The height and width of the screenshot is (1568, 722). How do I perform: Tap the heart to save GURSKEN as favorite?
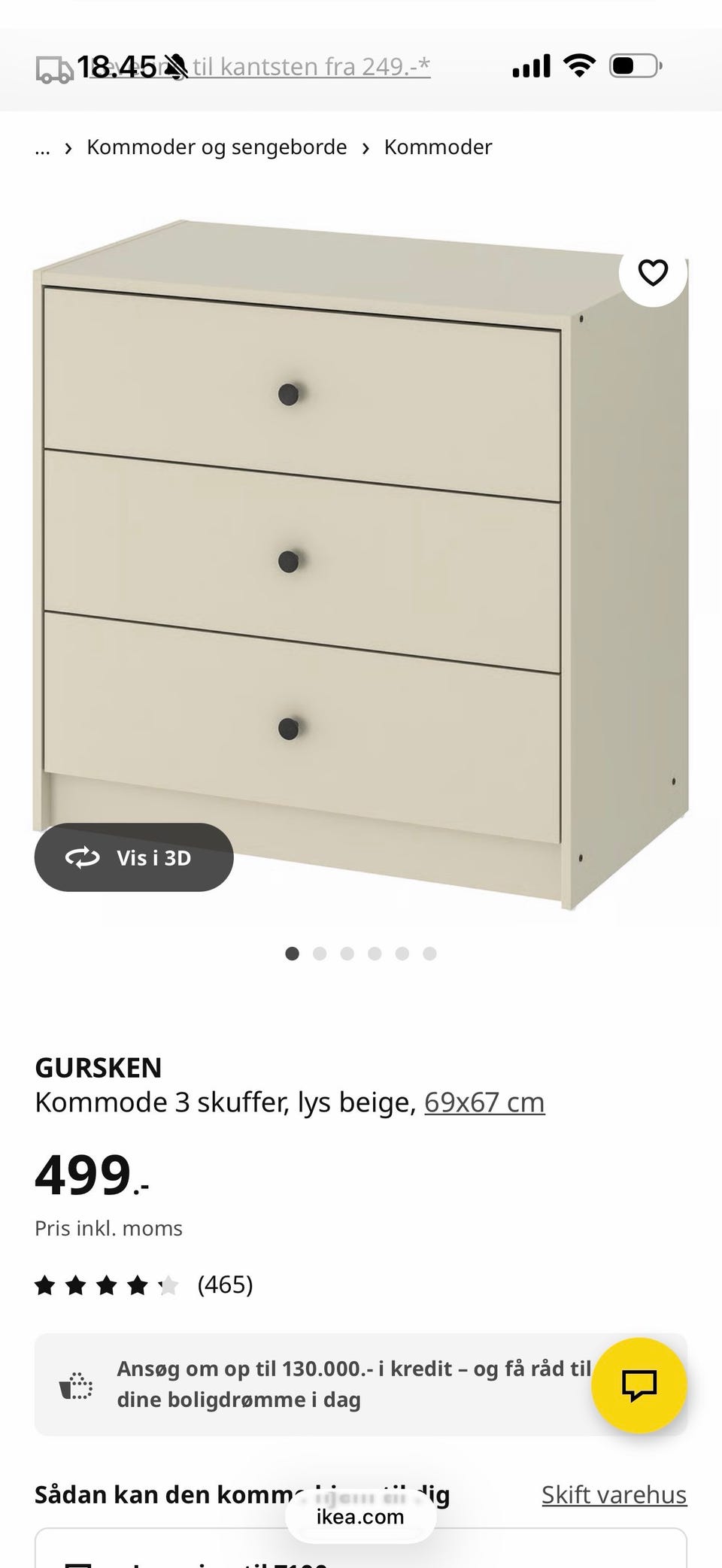pos(651,272)
